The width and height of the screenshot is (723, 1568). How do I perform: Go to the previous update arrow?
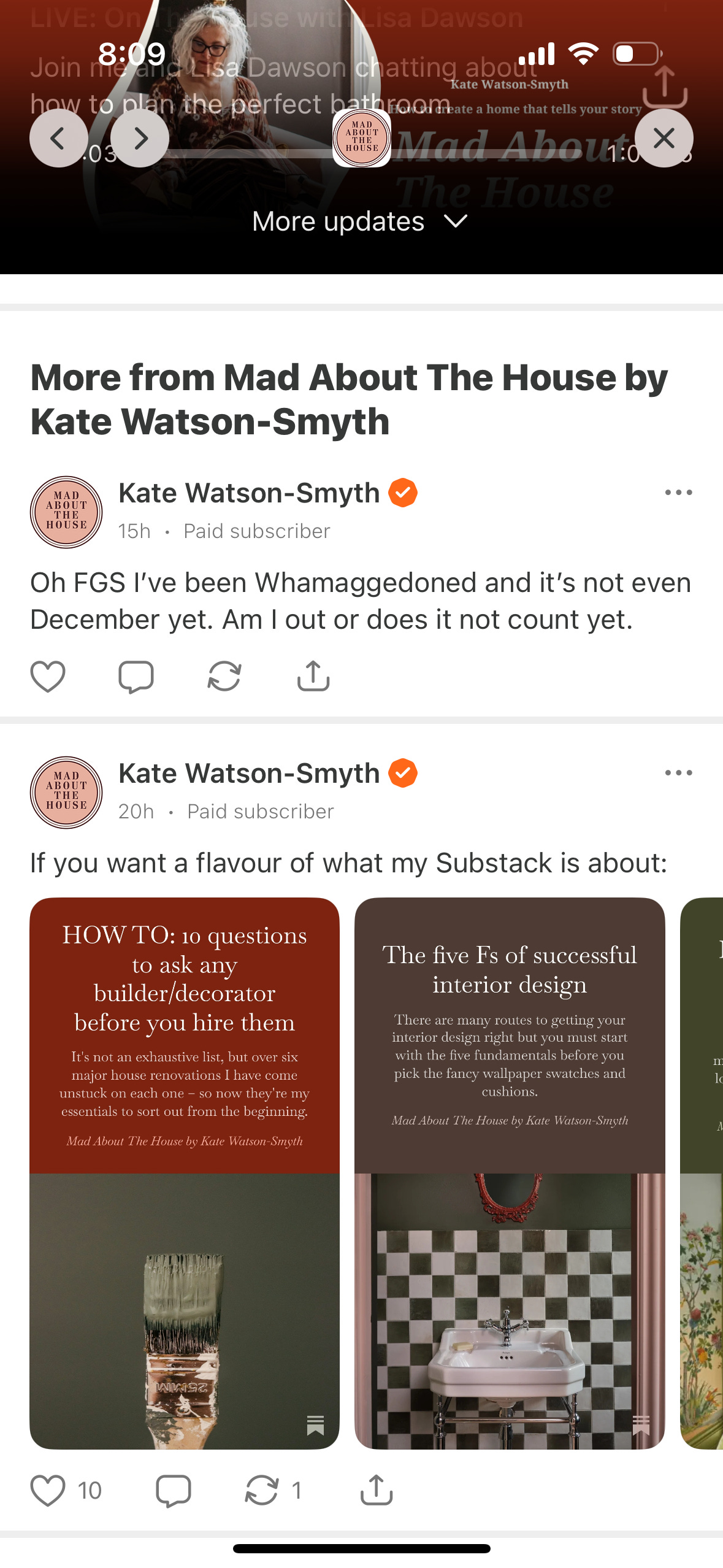[x=58, y=138]
